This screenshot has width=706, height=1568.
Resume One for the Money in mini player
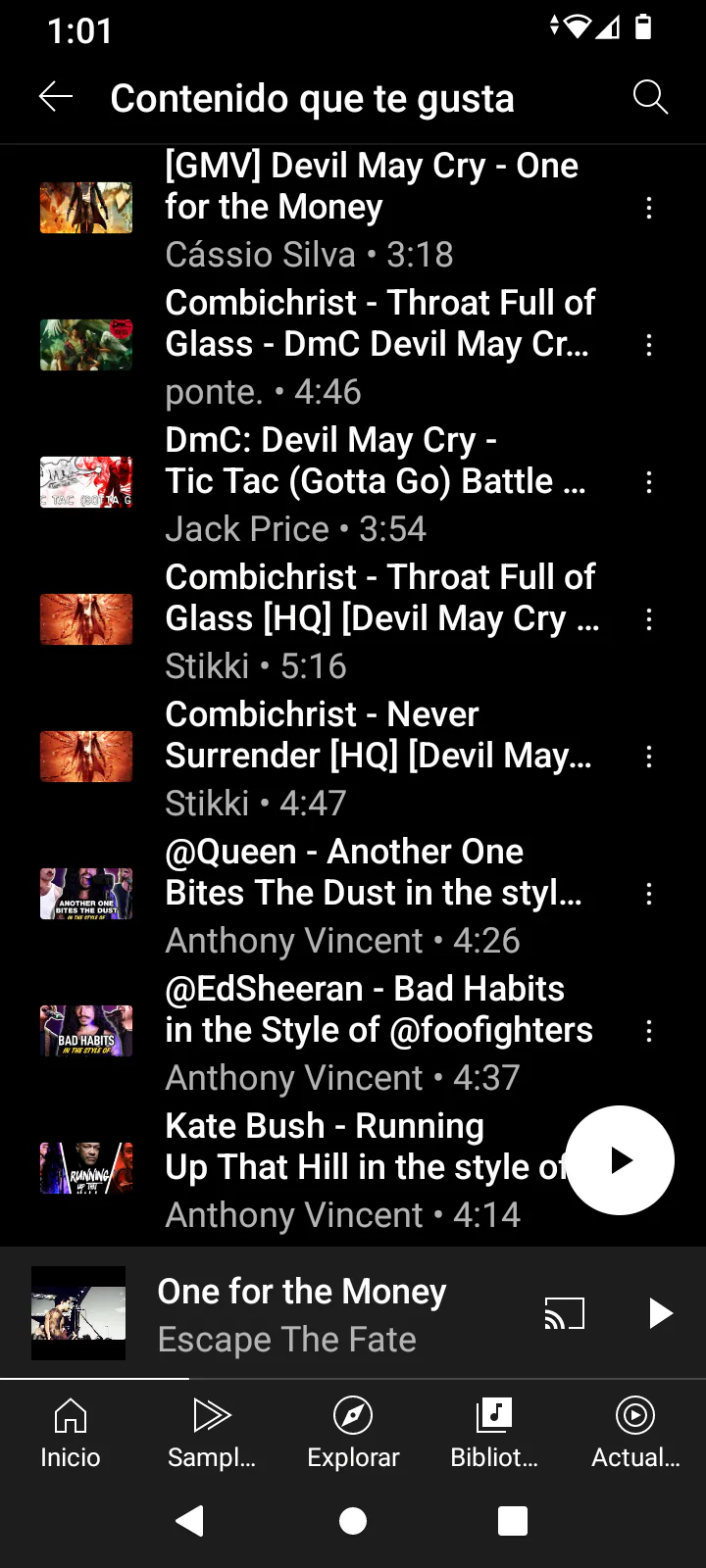tap(660, 1313)
